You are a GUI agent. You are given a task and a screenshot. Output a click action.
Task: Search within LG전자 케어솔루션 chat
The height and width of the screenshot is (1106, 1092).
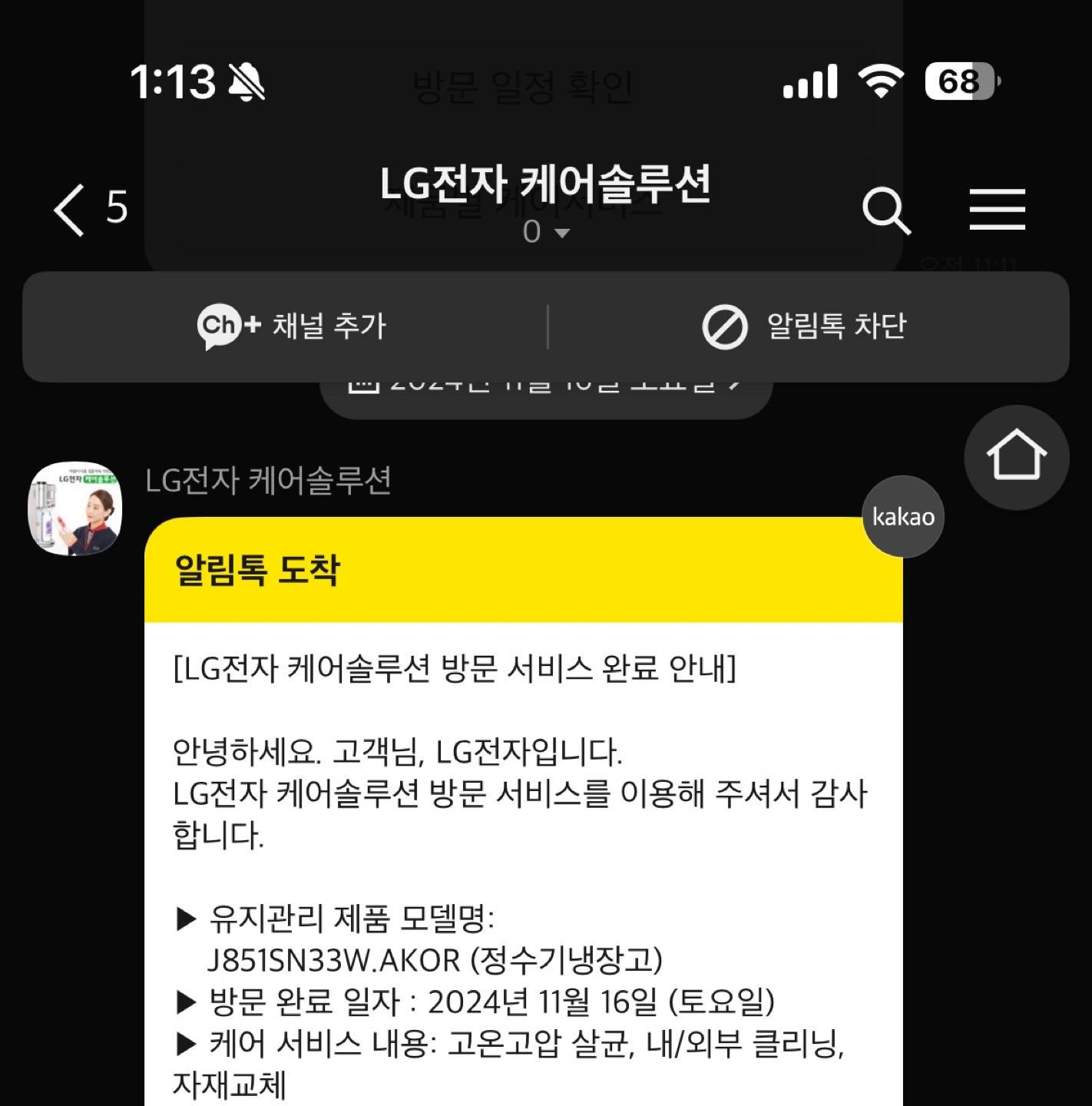click(886, 209)
